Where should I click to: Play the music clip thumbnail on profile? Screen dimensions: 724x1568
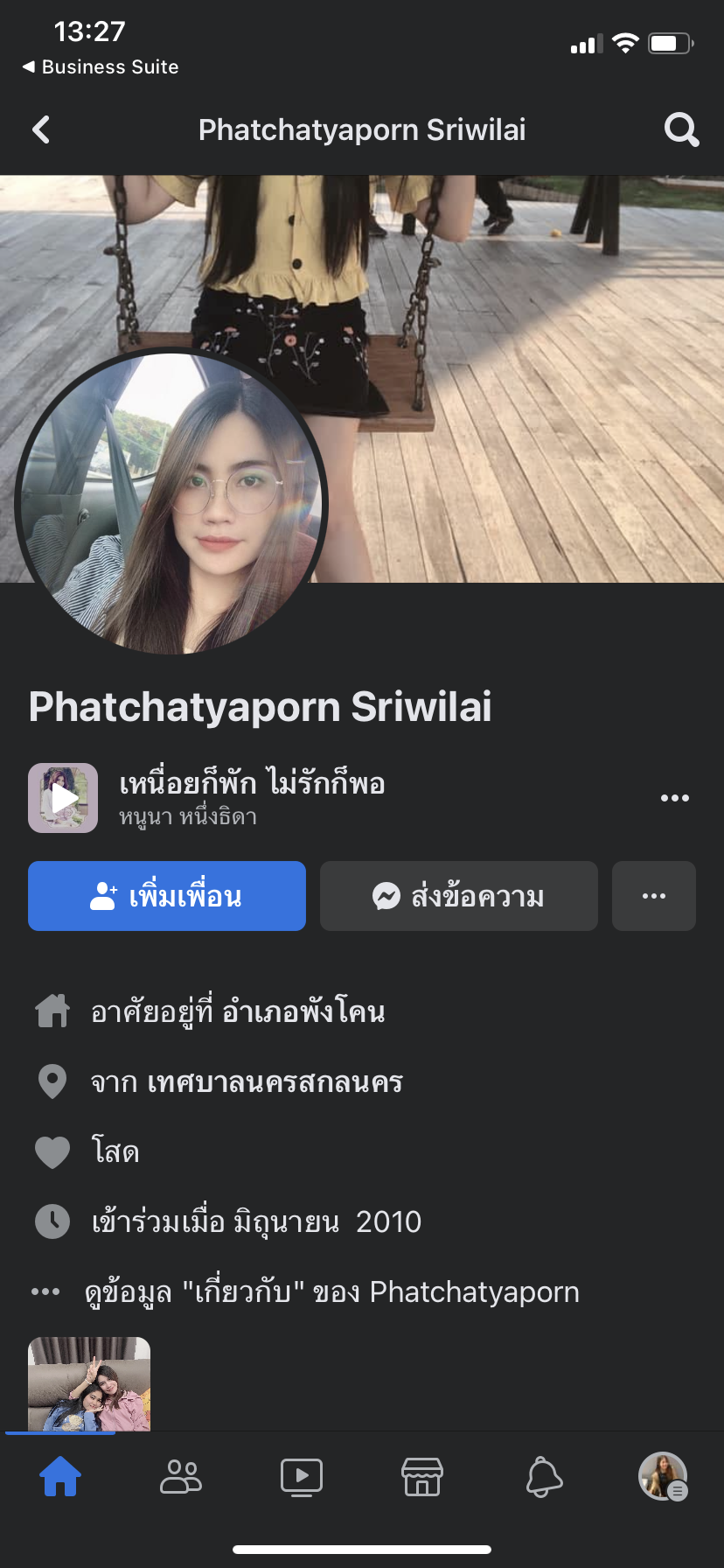[x=63, y=798]
